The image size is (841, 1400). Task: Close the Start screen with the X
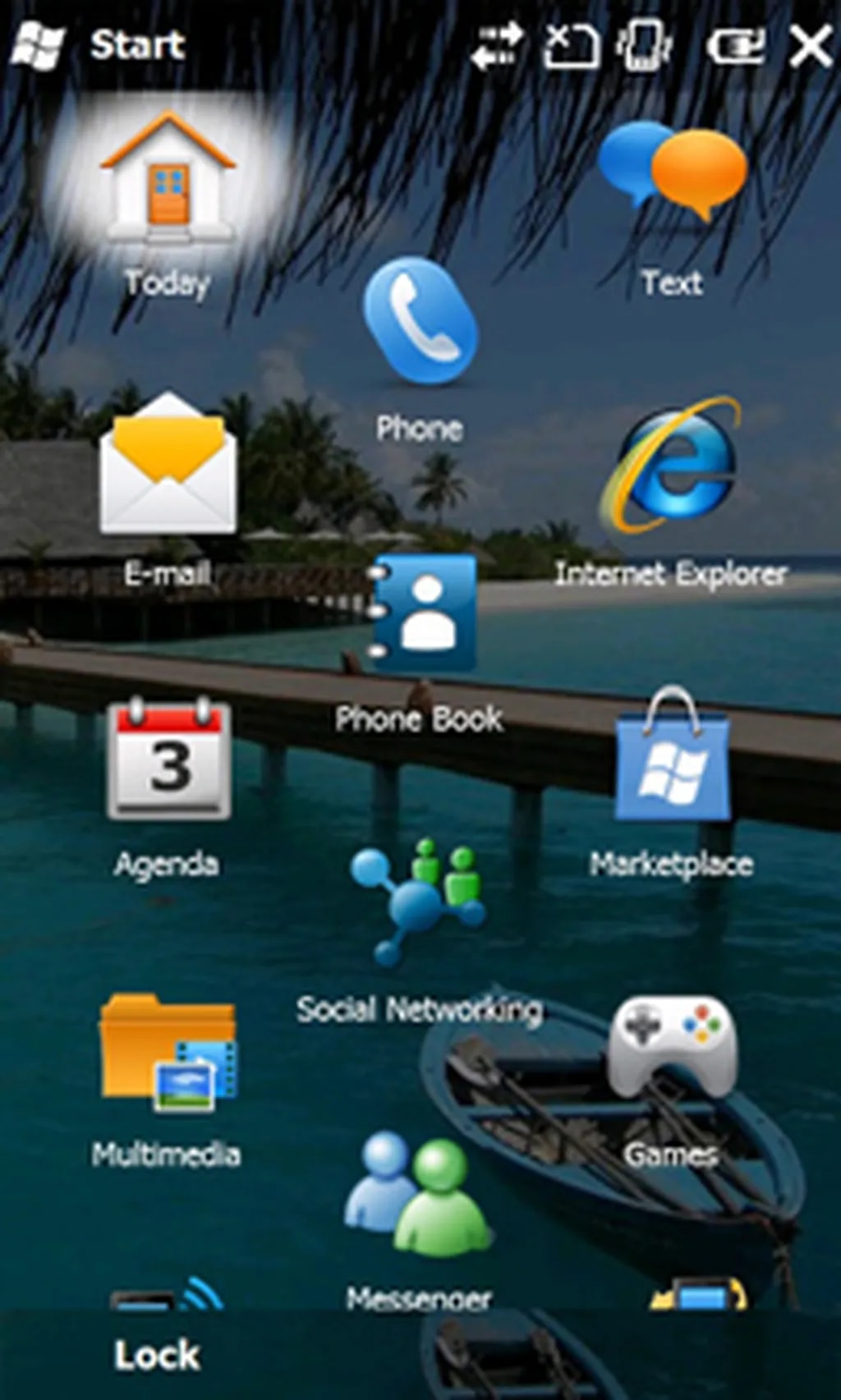pyautogui.click(x=811, y=45)
